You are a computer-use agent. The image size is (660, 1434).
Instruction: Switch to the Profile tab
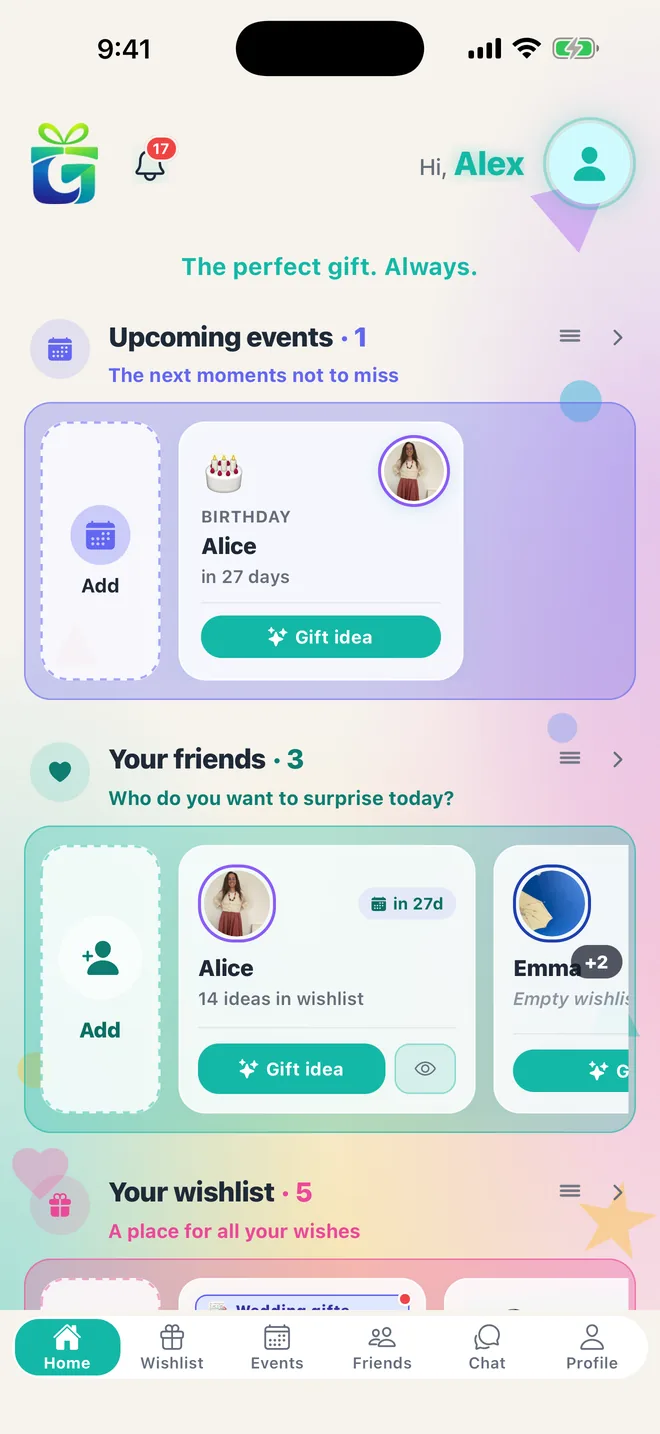click(592, 1348)
